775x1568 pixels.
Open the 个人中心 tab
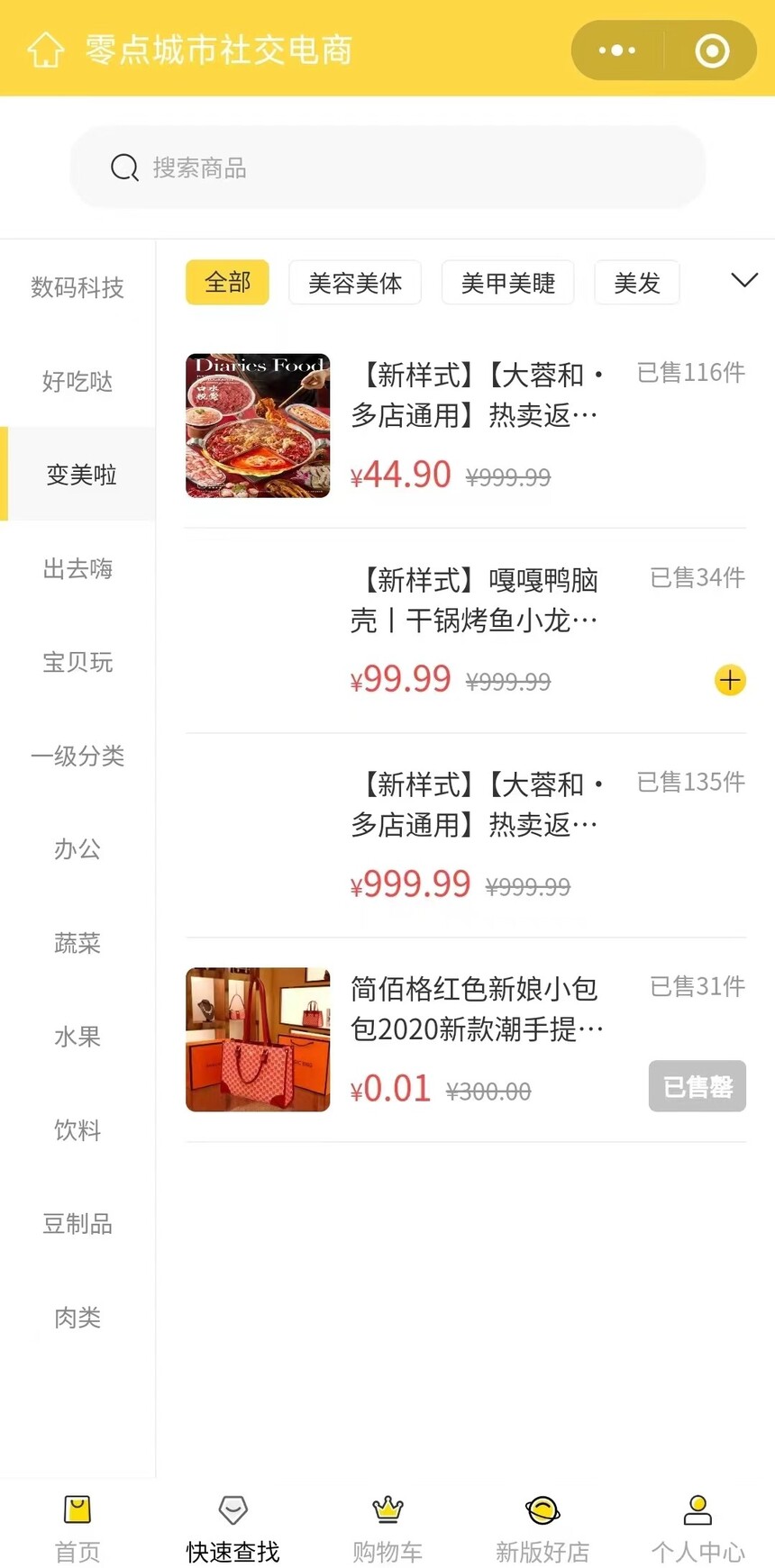click(x=697, y=1527)
